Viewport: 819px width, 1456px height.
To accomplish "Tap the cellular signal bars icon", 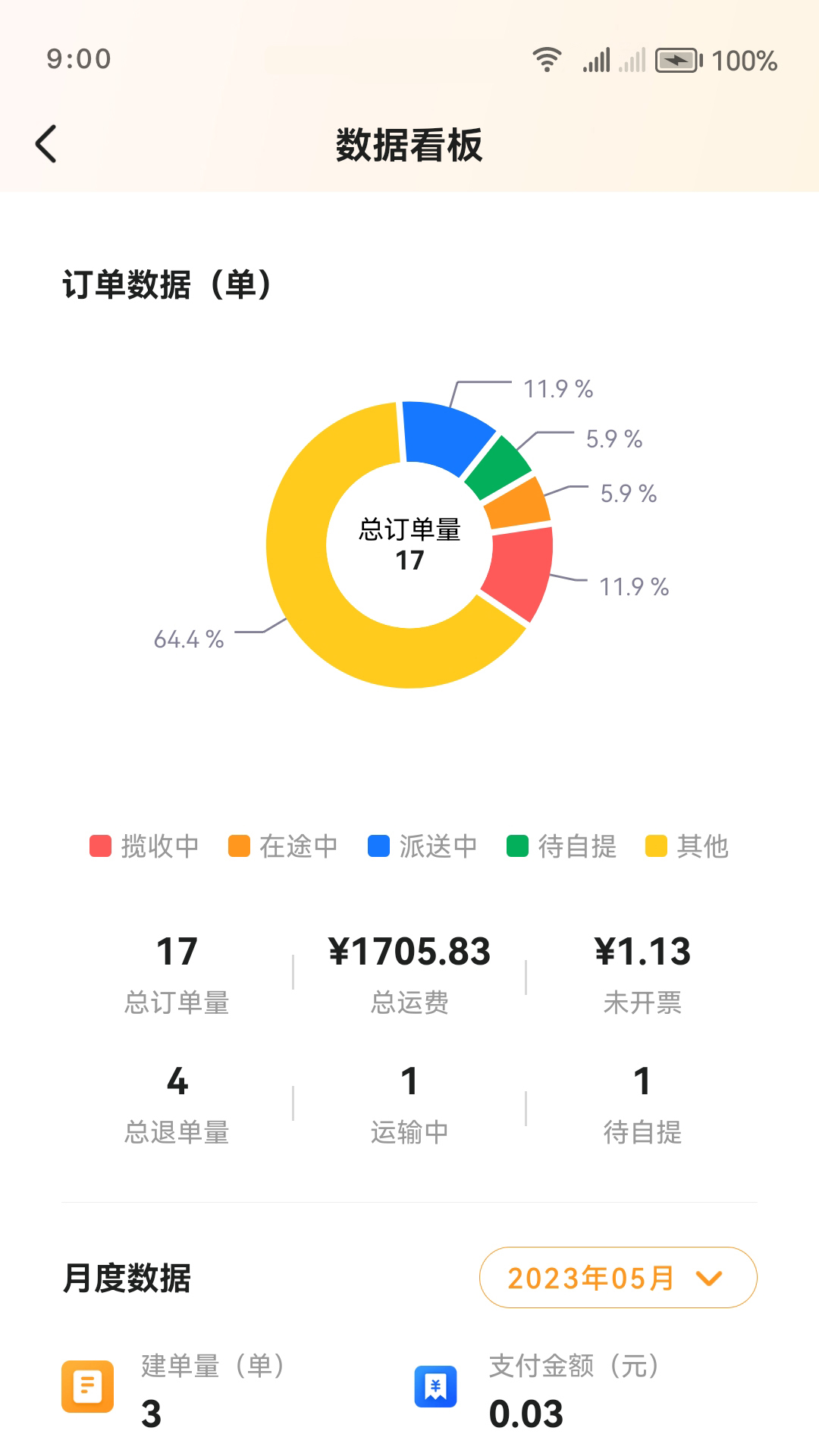I will [598, 61].
